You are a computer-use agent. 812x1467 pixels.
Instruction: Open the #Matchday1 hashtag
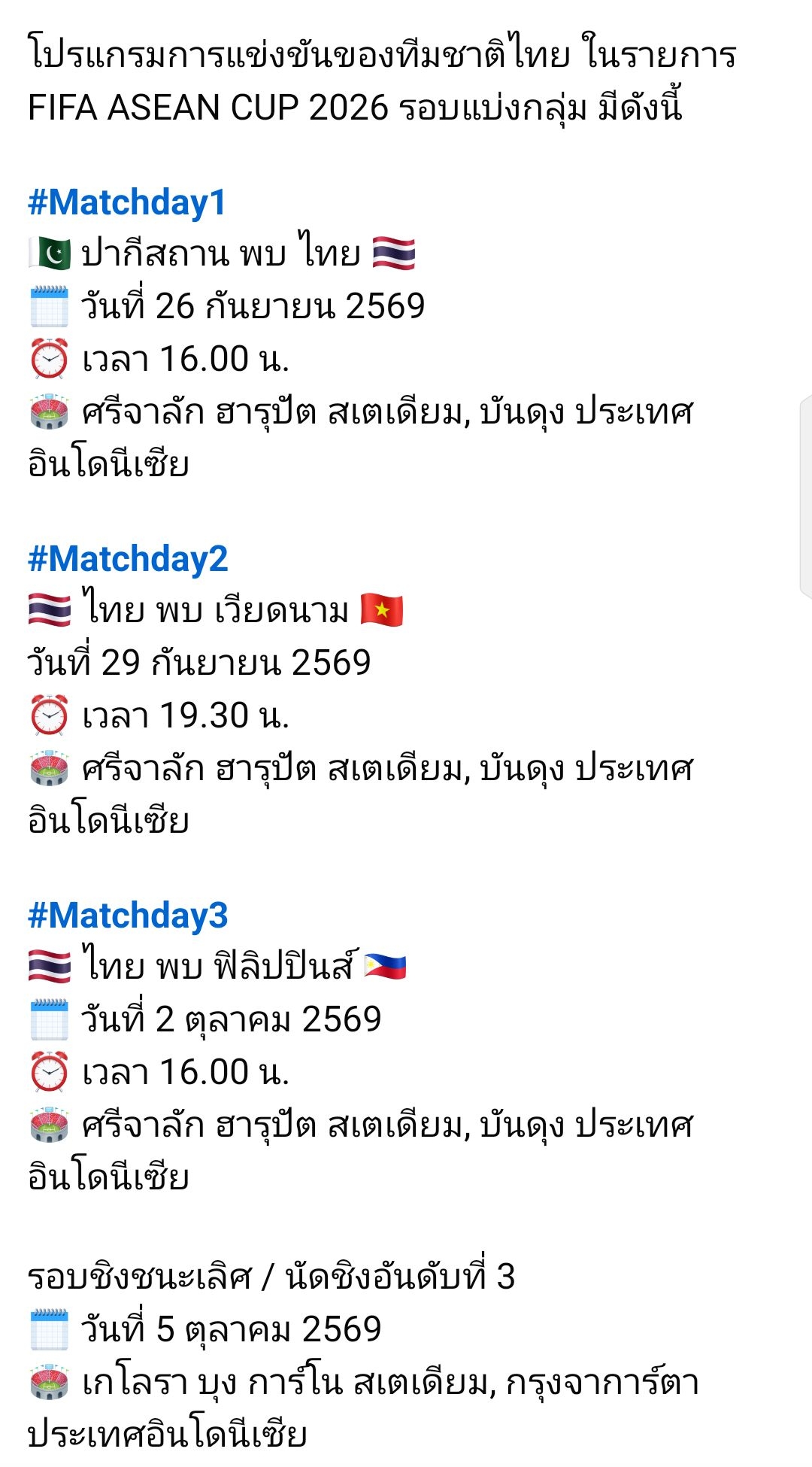(127, 203)
